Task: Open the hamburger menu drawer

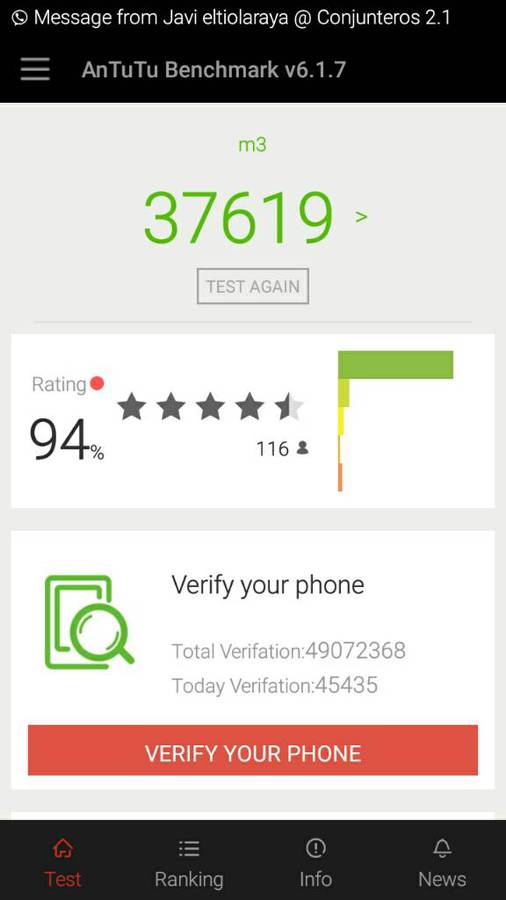Action: point(35,69)
